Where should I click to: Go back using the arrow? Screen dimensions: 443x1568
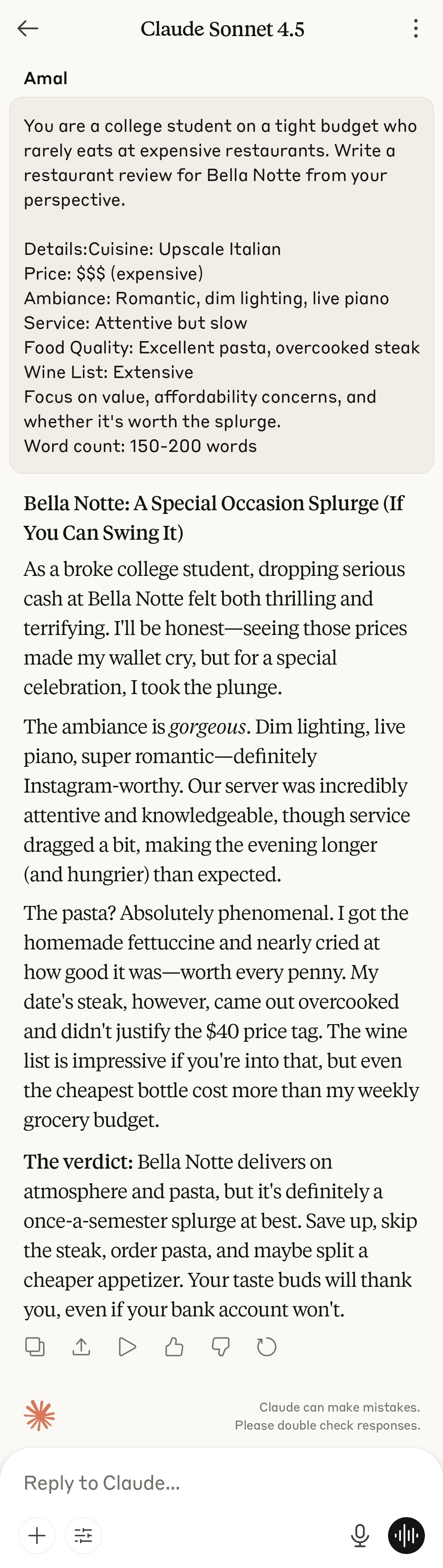(x=28, y=29)
